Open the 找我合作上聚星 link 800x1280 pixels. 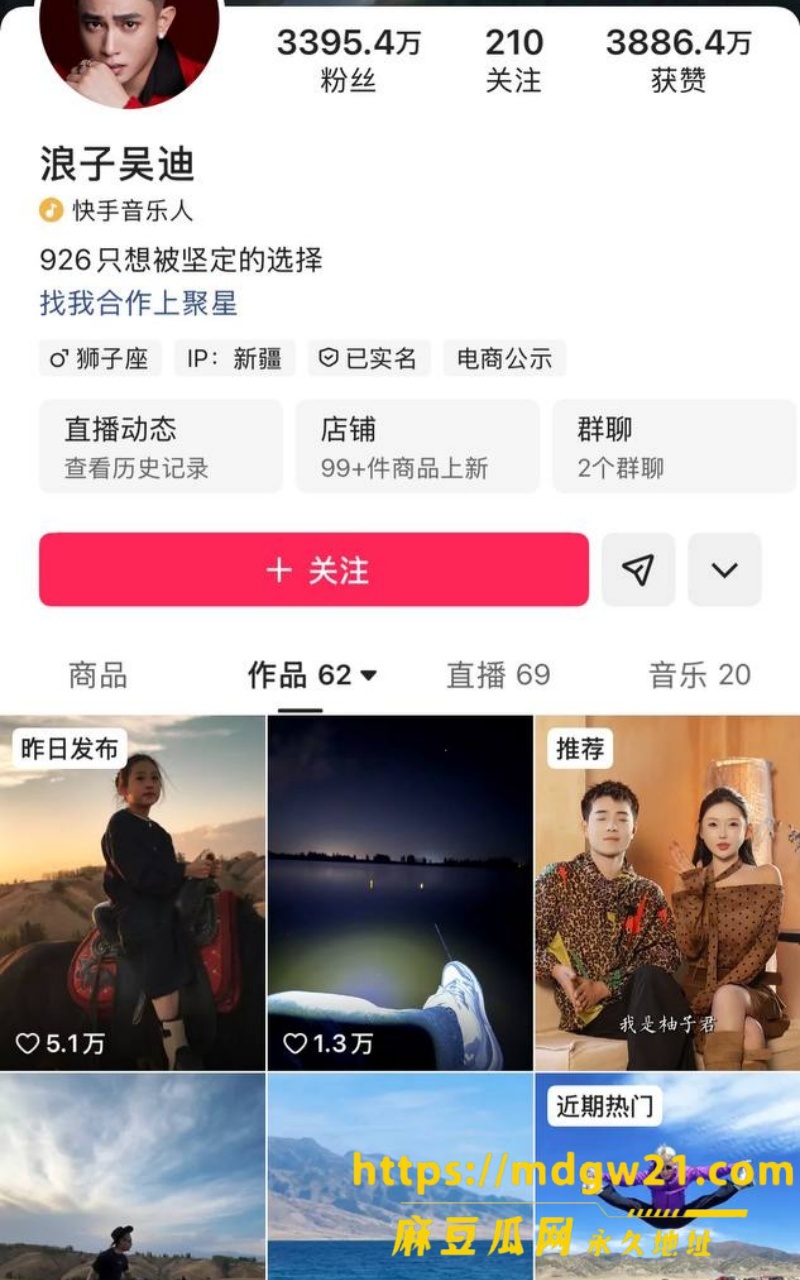click(139, 303)
